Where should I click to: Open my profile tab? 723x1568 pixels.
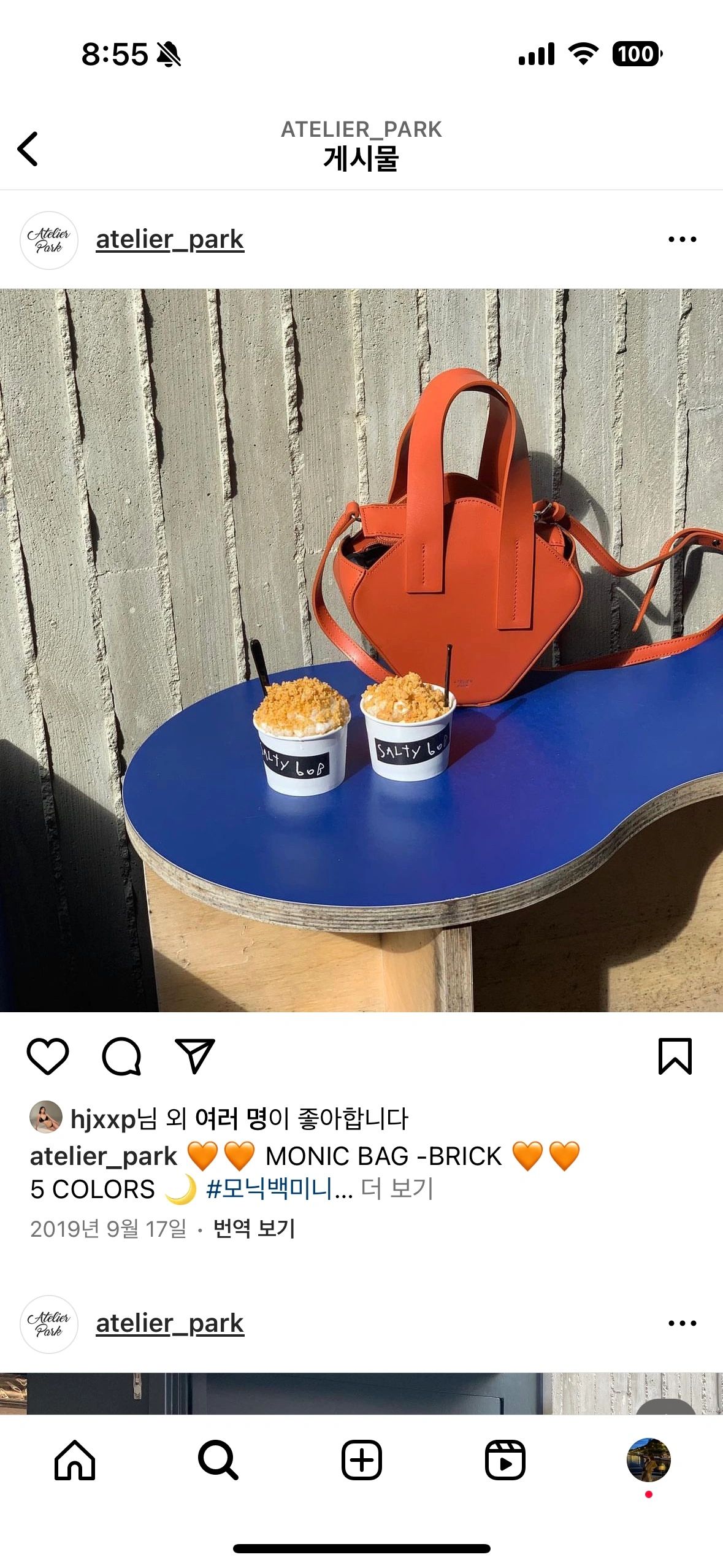(x=648, y=1460)
